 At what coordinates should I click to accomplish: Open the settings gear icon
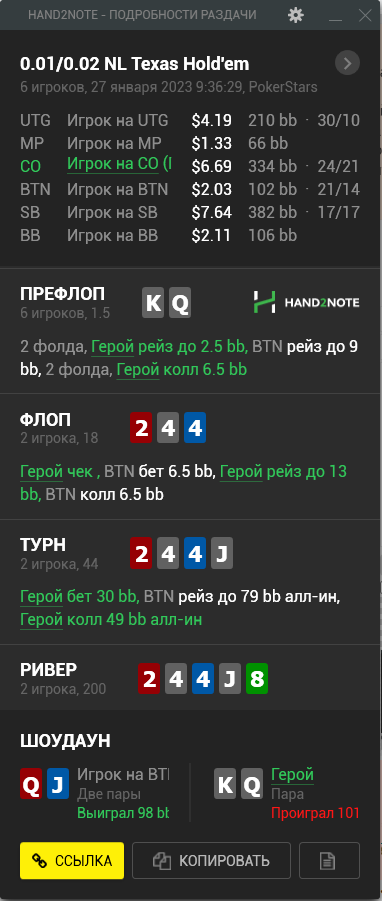[296, 14]
